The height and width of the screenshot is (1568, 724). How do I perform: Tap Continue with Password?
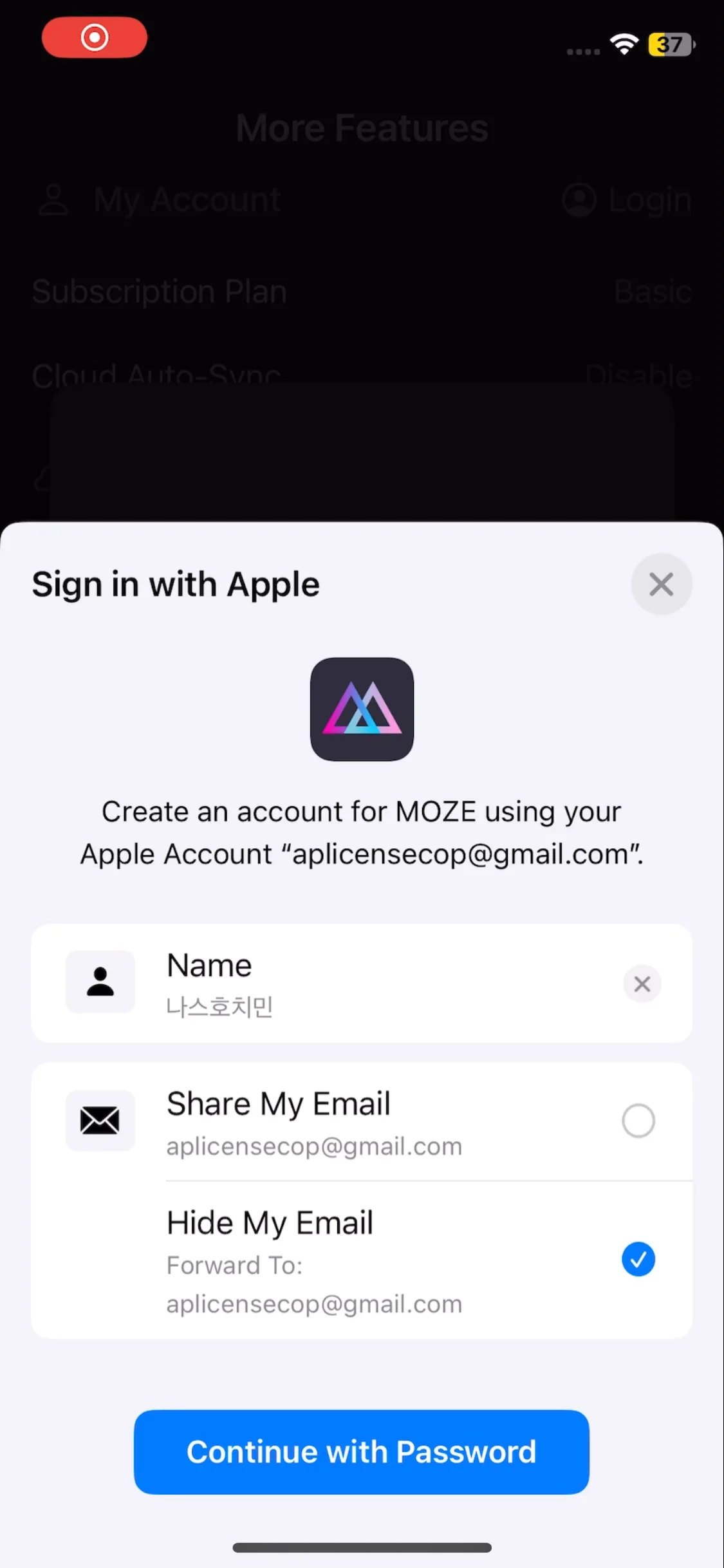point(362,1452)
